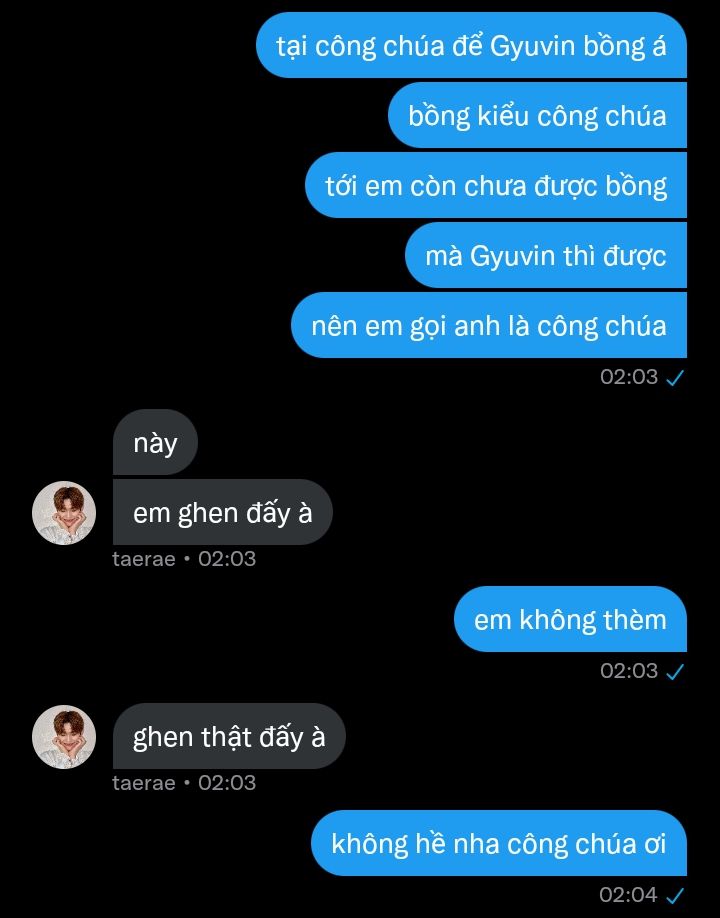
Task: Open taerae's avatar beside "em ghen đấy à"
Action: pyautogui.click(x=65, y=513)
